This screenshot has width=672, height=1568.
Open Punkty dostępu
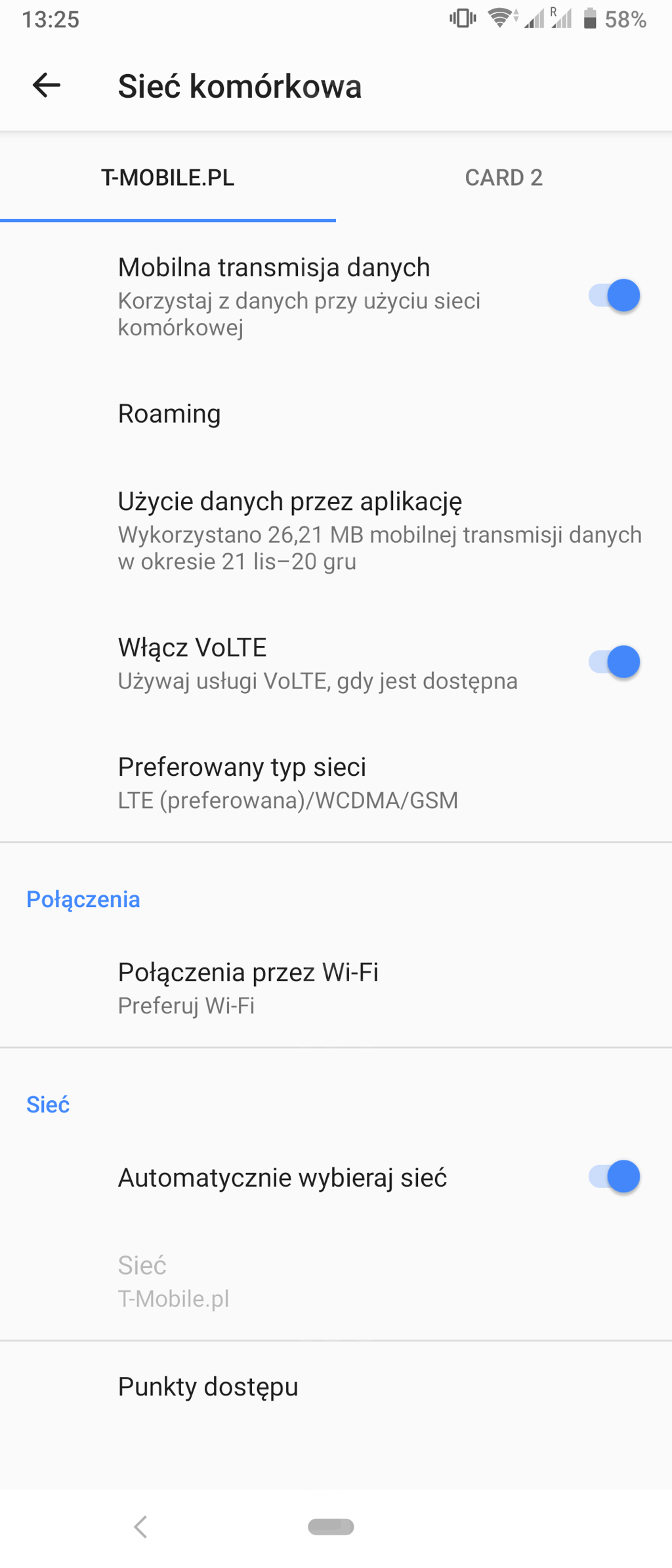208,1387
